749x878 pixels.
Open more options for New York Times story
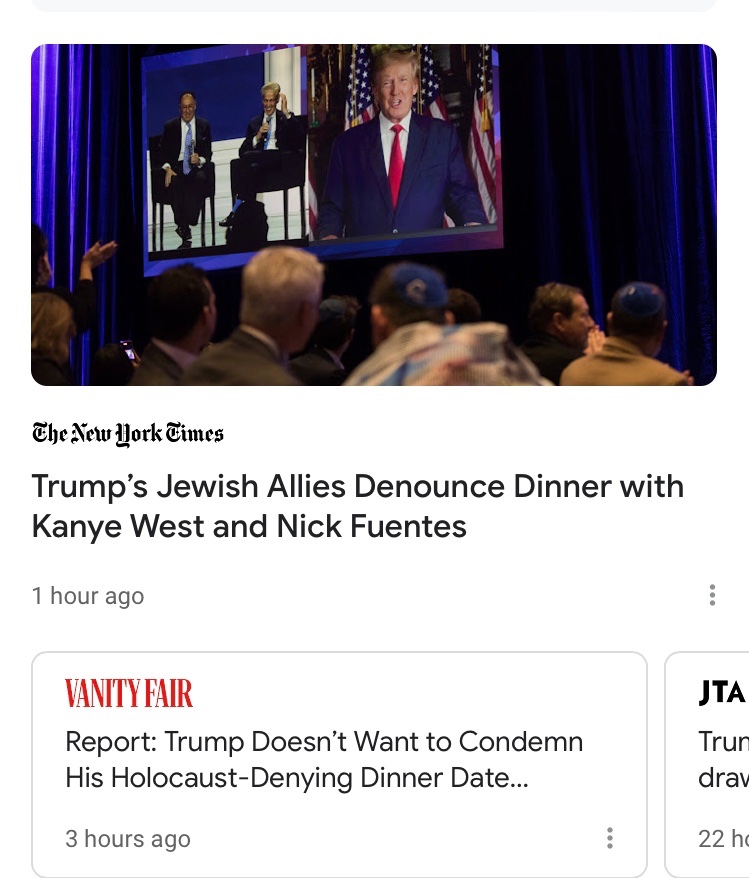(712, 596)
